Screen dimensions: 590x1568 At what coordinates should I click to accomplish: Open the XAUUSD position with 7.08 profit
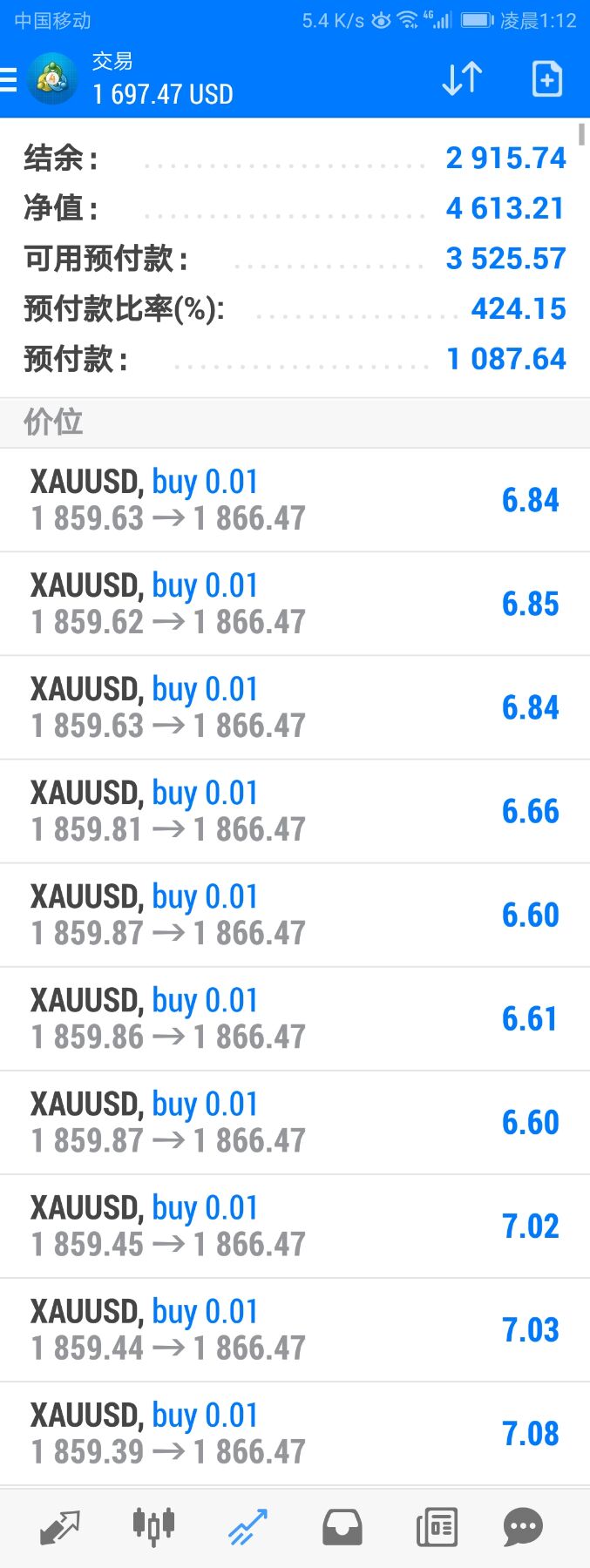295,1433
